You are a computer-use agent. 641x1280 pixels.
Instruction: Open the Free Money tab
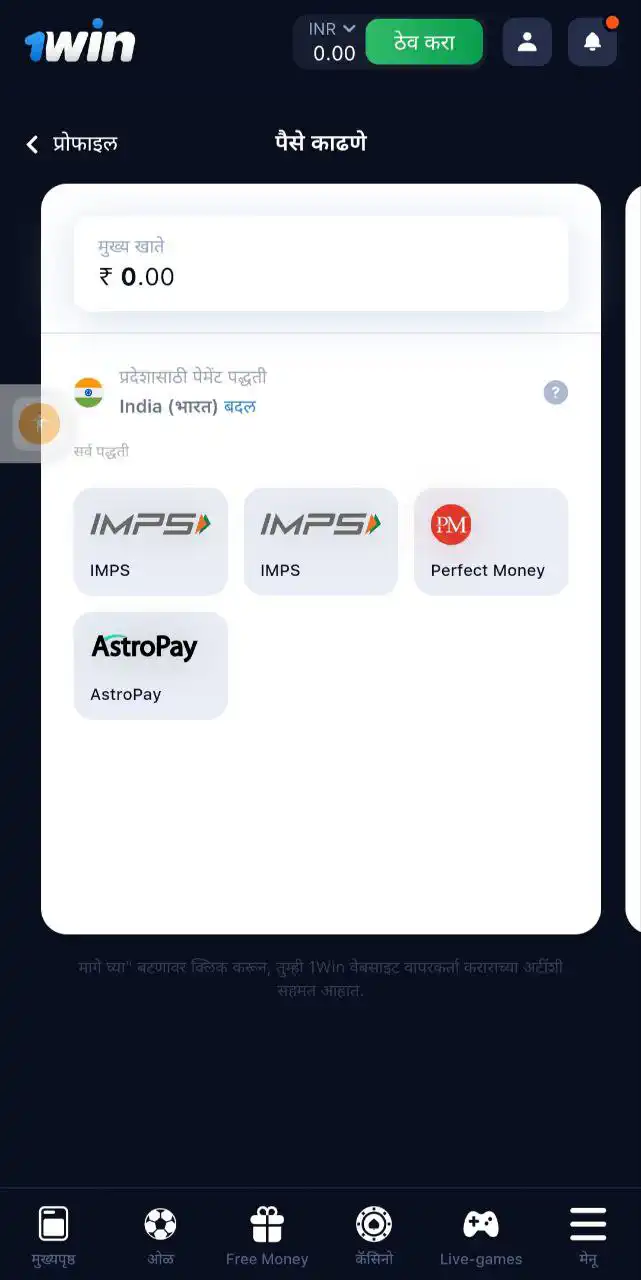267,1236
